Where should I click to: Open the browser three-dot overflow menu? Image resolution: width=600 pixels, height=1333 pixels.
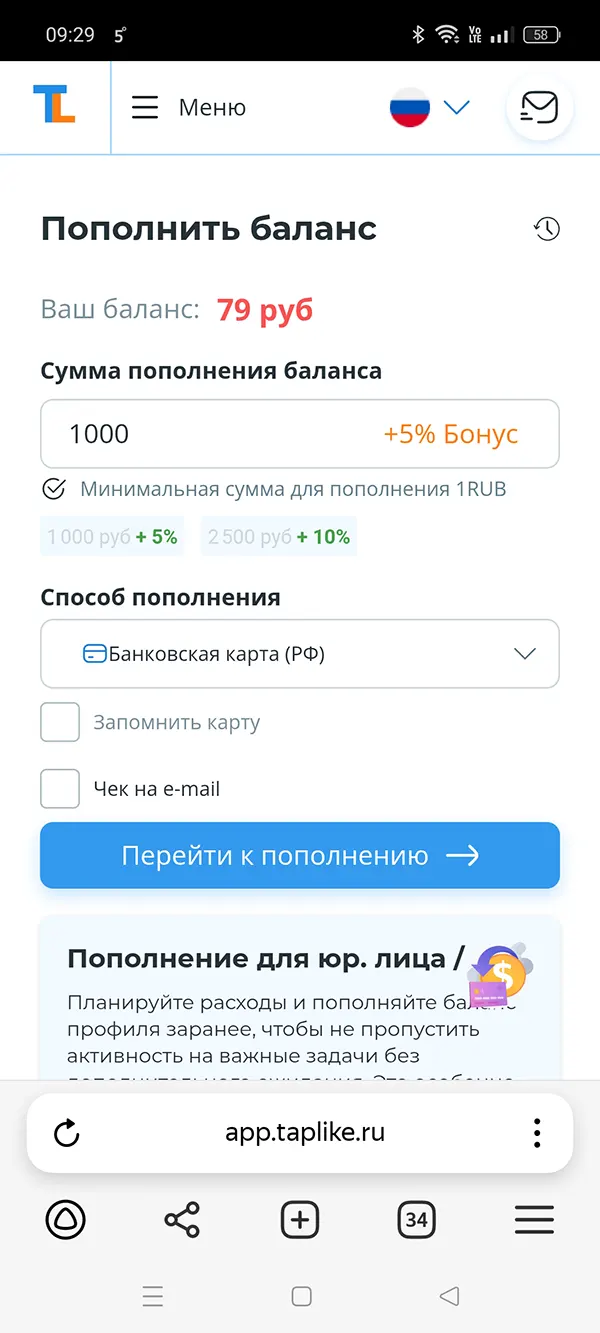(537, 1133)
